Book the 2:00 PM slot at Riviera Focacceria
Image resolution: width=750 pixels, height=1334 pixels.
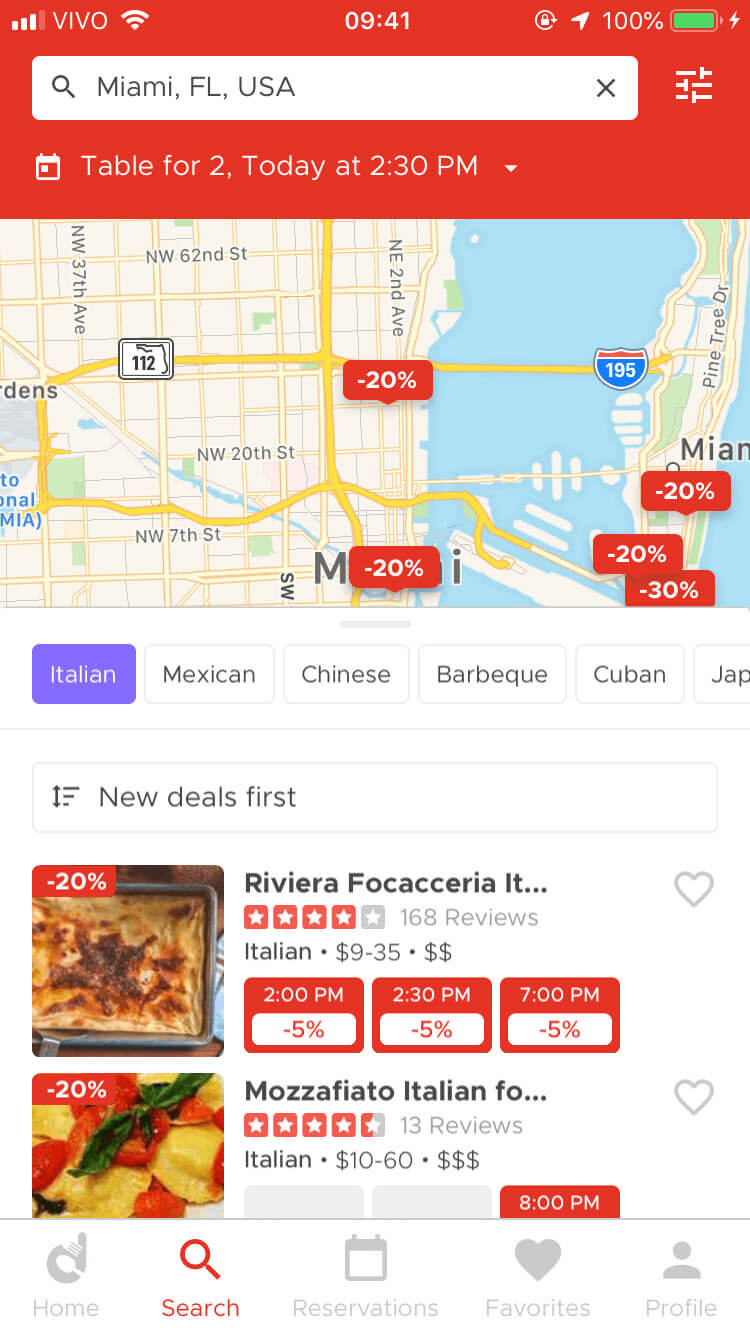click(x=304, y=1015)
